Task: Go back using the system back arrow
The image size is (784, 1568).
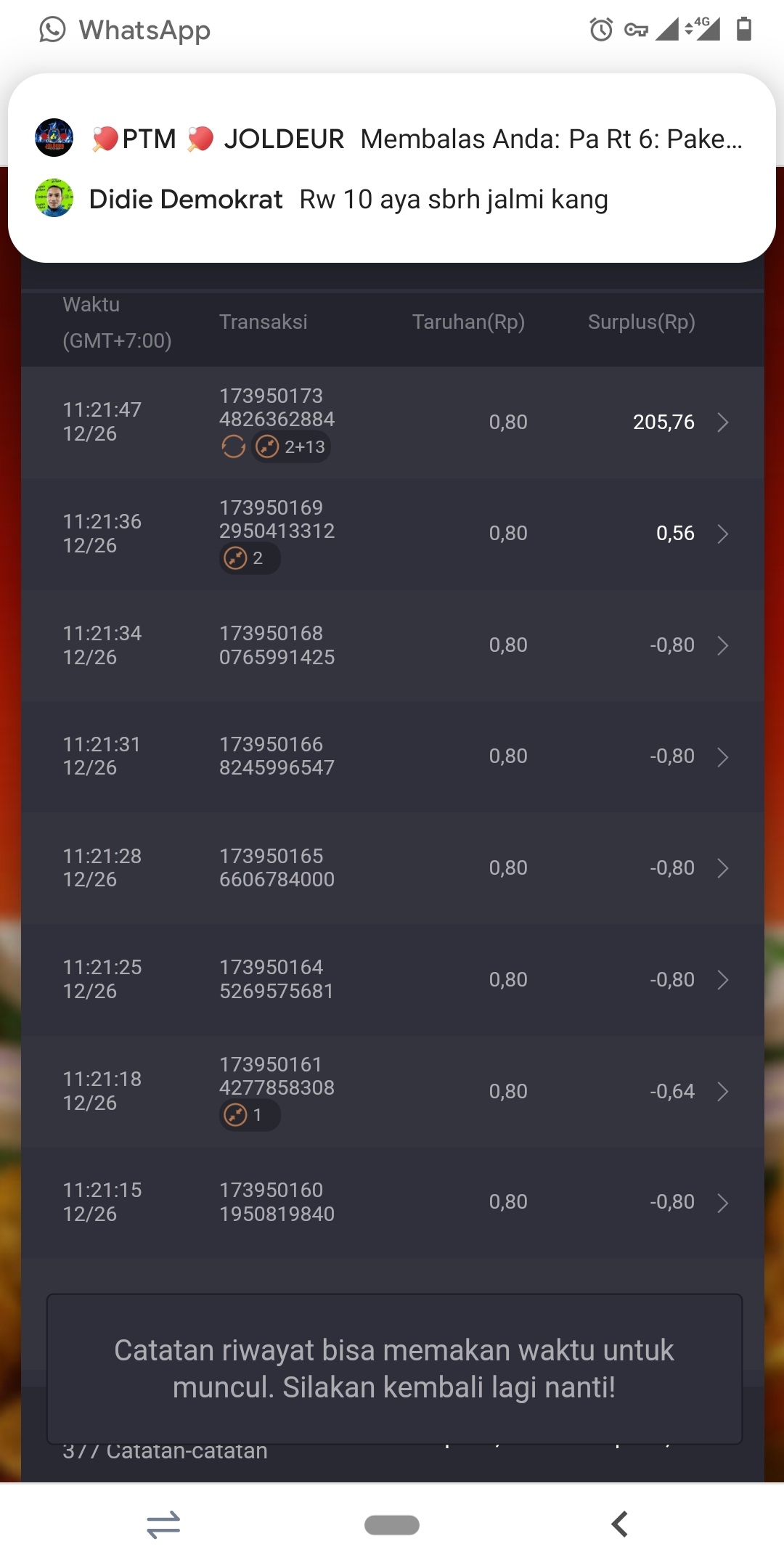Action: coord(619,1524)
